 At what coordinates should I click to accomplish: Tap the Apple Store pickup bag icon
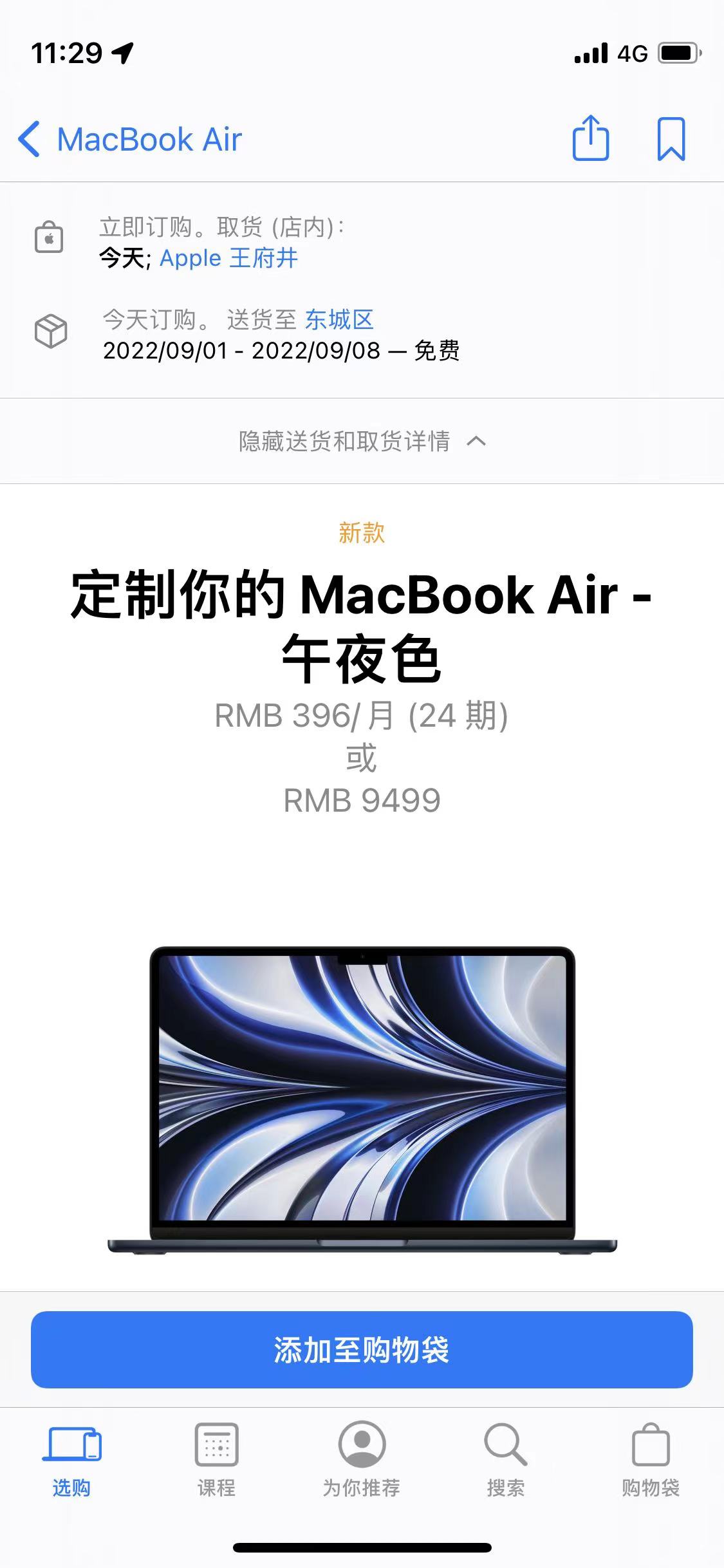click(50, 238)
